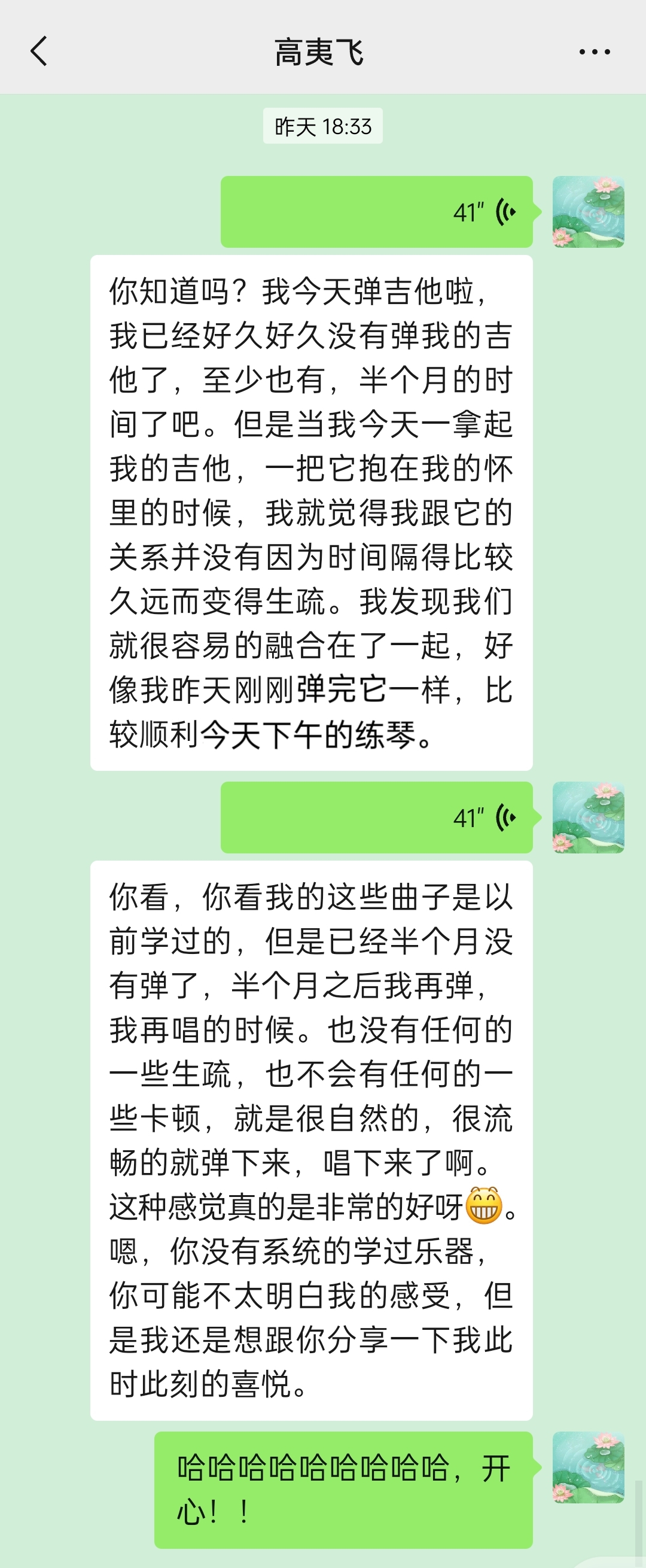Screen dimensions: 646x1568
Task: Open avatar beside the second voice message
Action: pyautogui.click(x=588, y=818)
